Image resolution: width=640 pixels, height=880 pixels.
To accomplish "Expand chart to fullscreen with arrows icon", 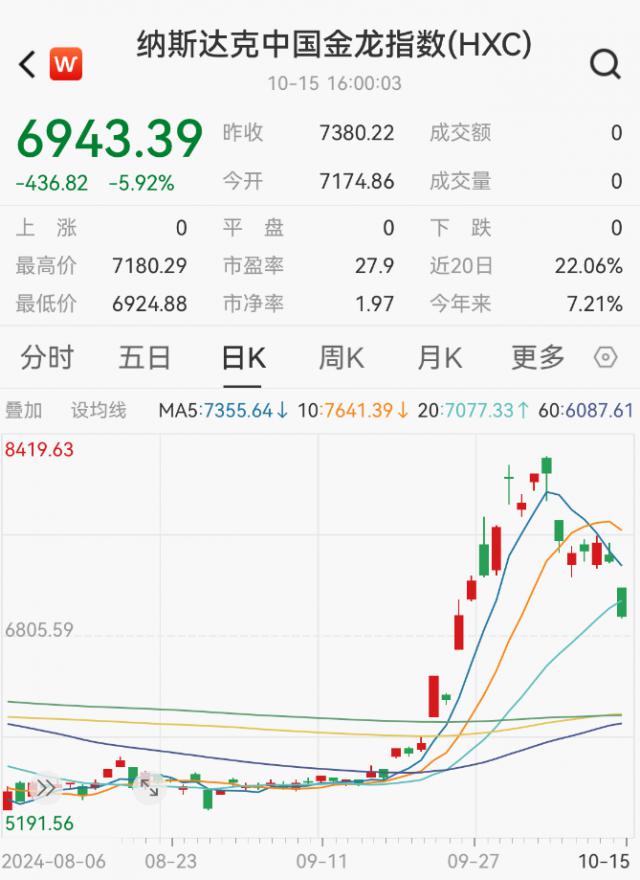I will point(148,787).
